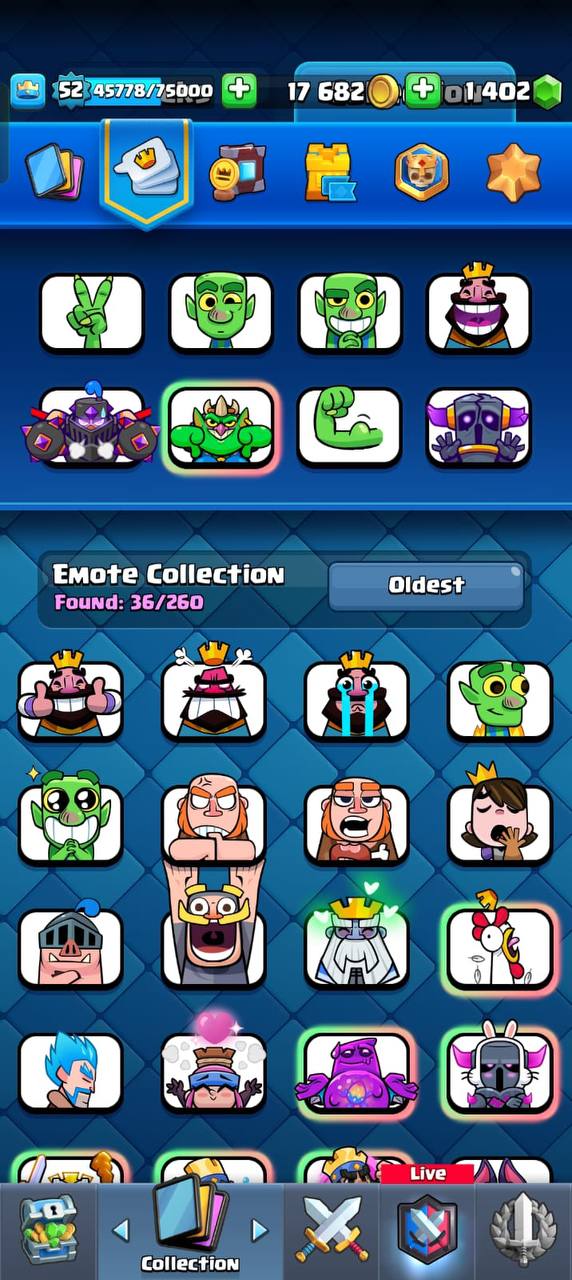Change sorting with the Oldest button
The width and height of the screenshot is (572, 1280).
pyautogui.click(x=426, y=586)
